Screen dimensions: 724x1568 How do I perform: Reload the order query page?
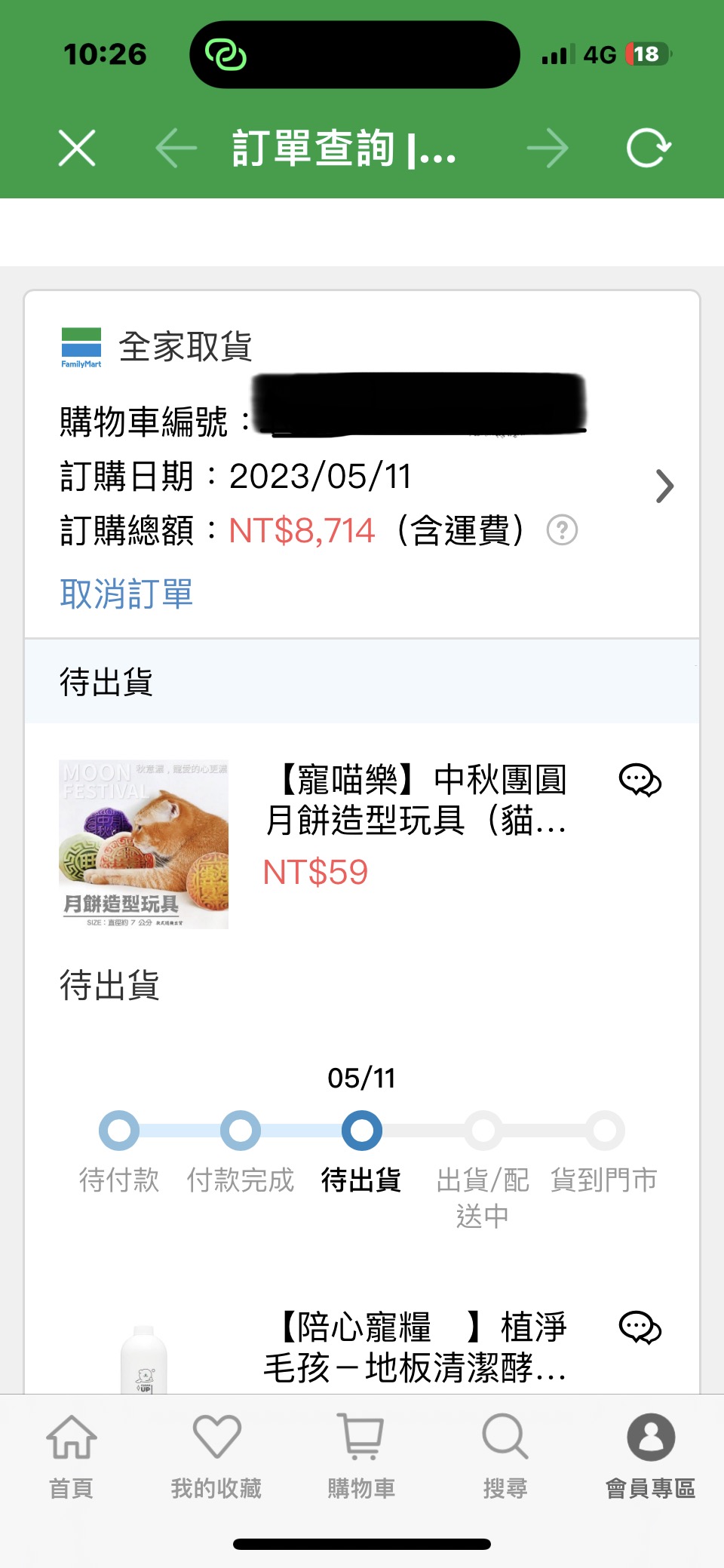(649, 148)
